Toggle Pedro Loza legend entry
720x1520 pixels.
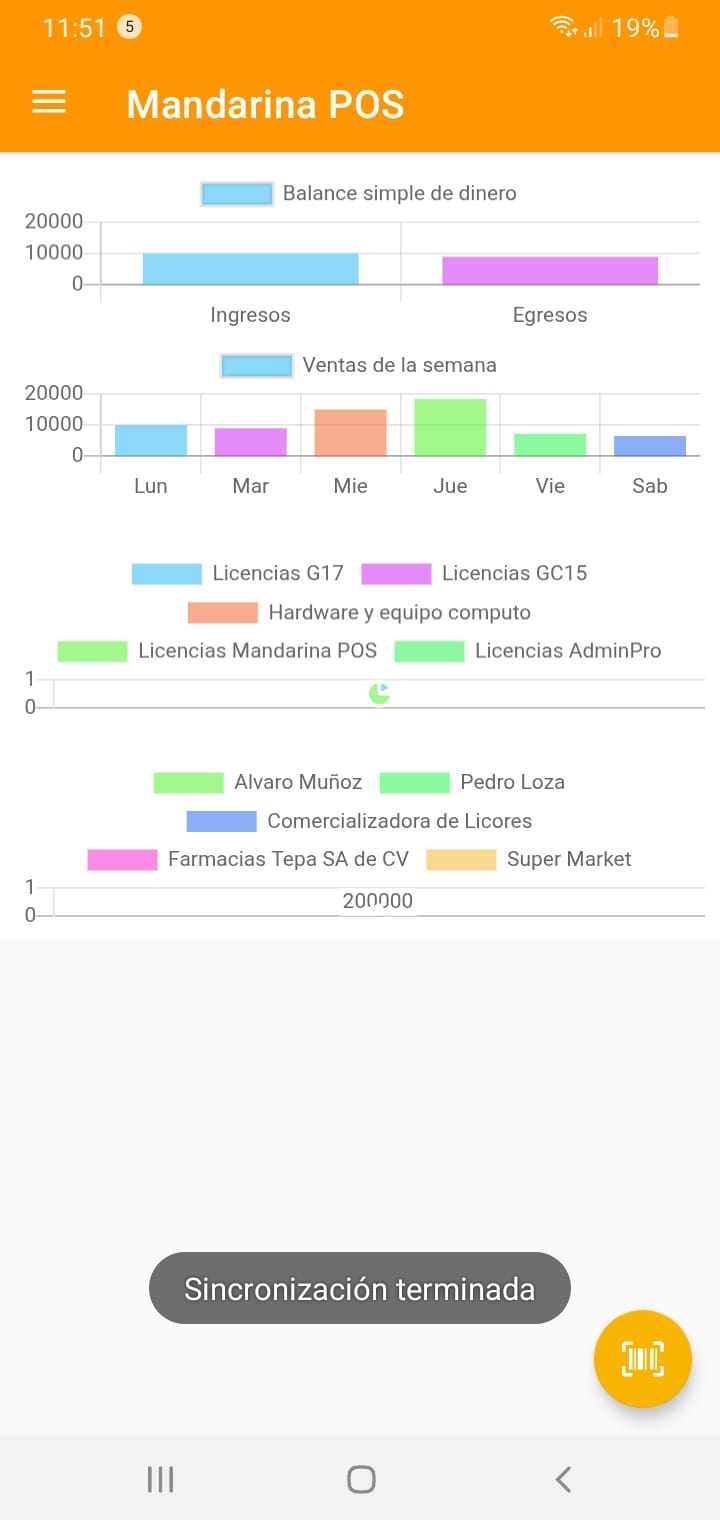click(x=472, y=782)
